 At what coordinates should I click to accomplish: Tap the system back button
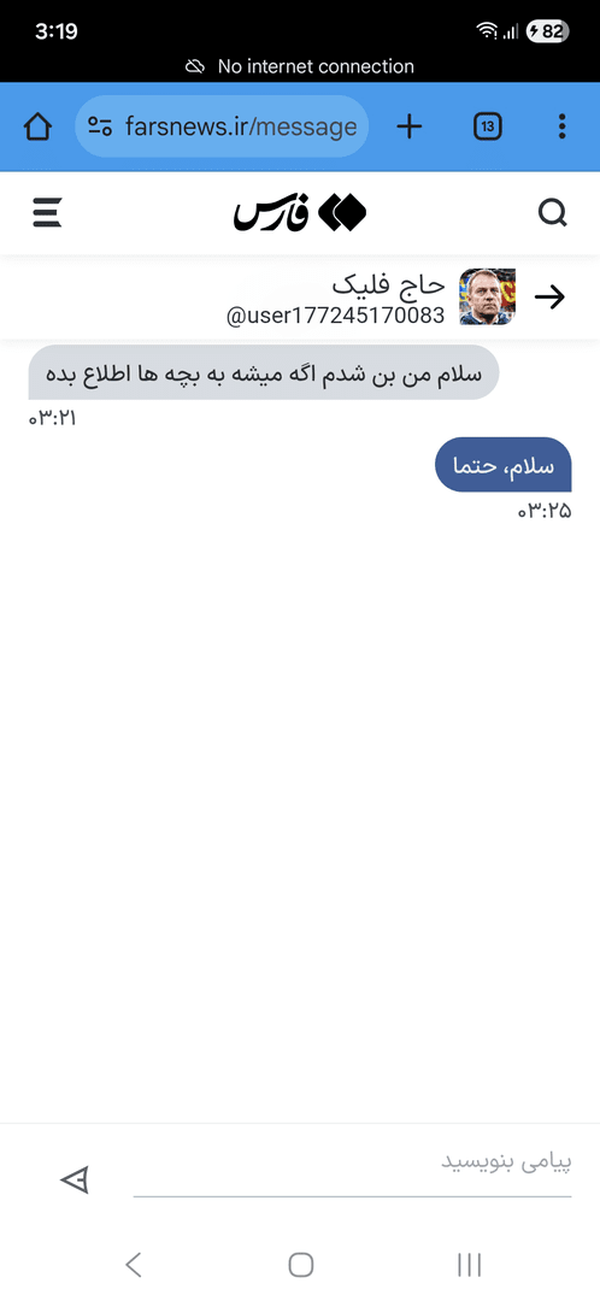[133, 1265]
